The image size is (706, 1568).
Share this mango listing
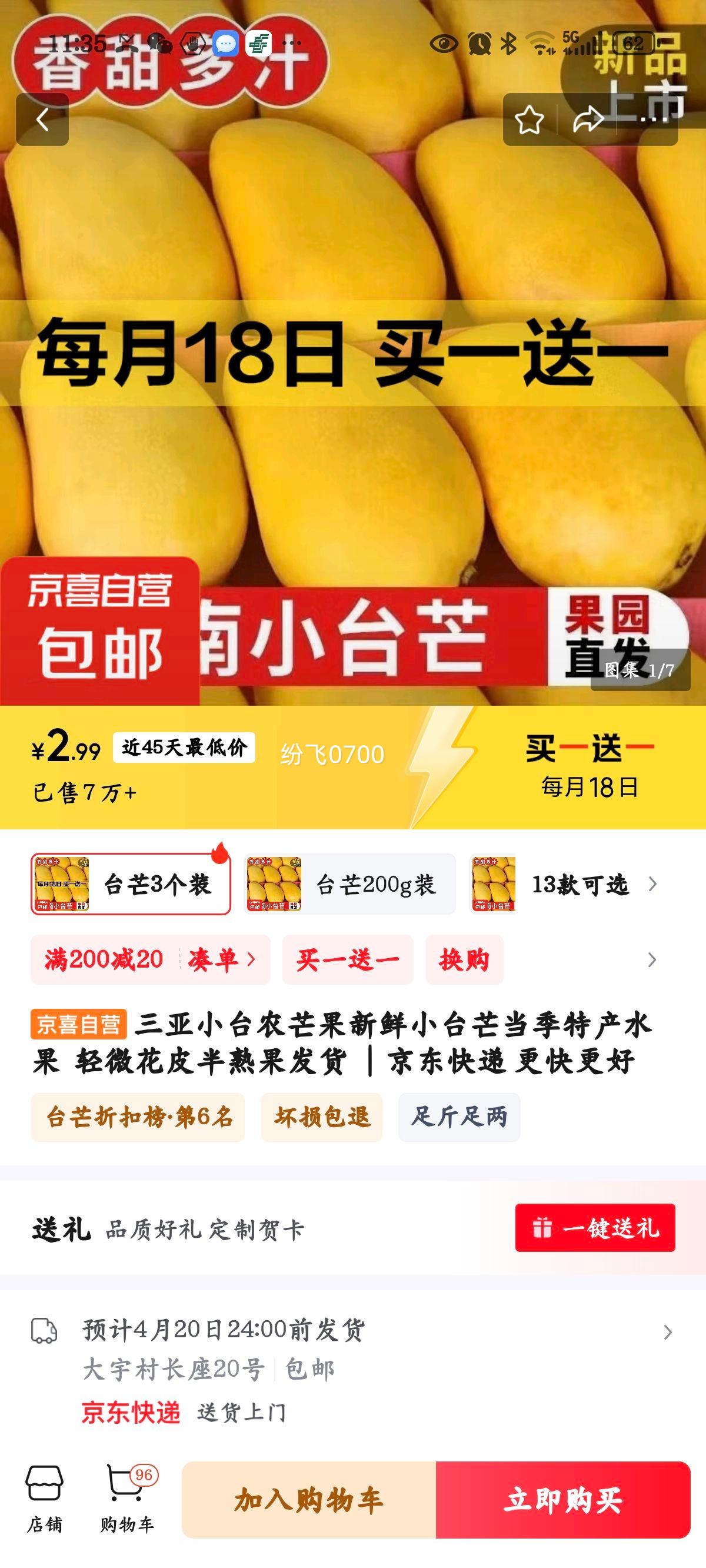pos(588,119)
